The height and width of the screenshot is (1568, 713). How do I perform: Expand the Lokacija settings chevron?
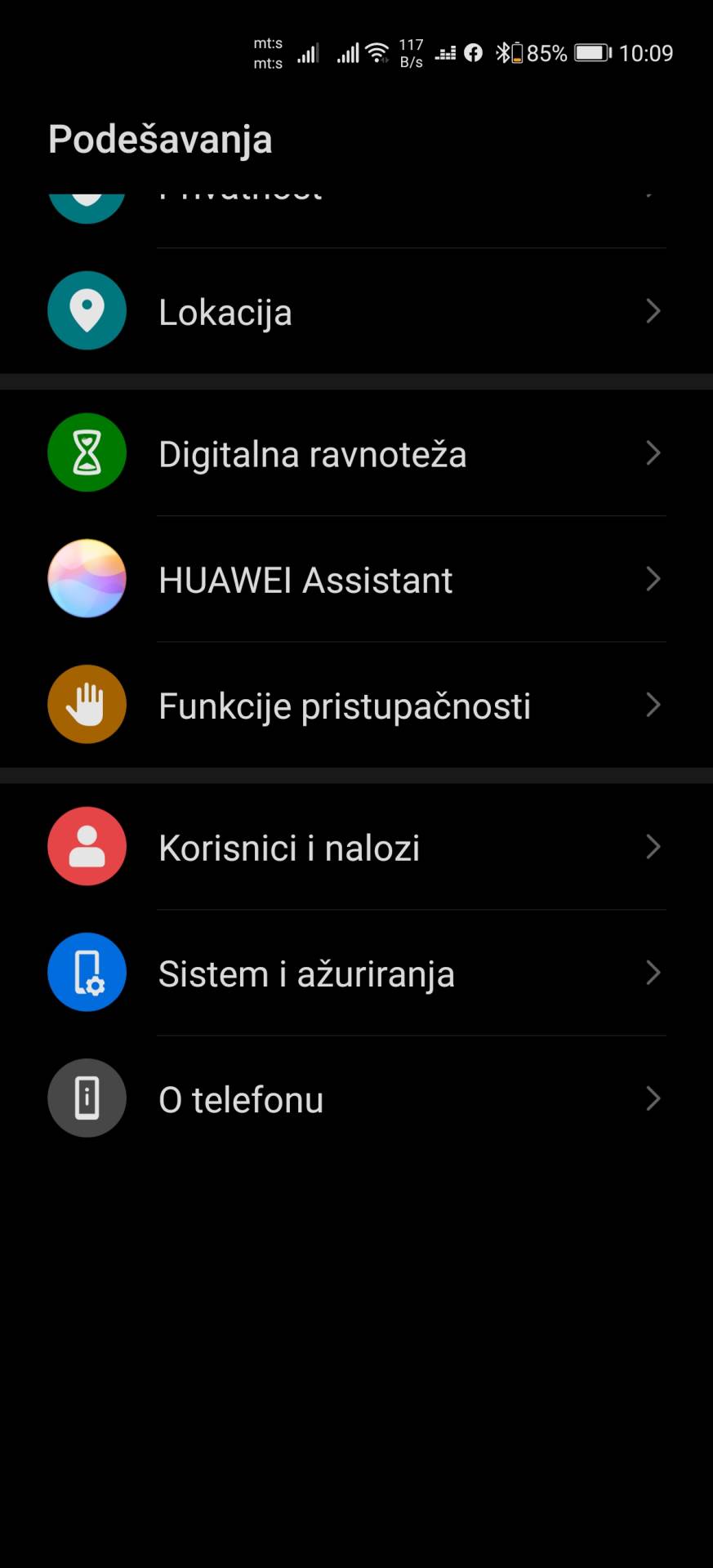[653, 311]
